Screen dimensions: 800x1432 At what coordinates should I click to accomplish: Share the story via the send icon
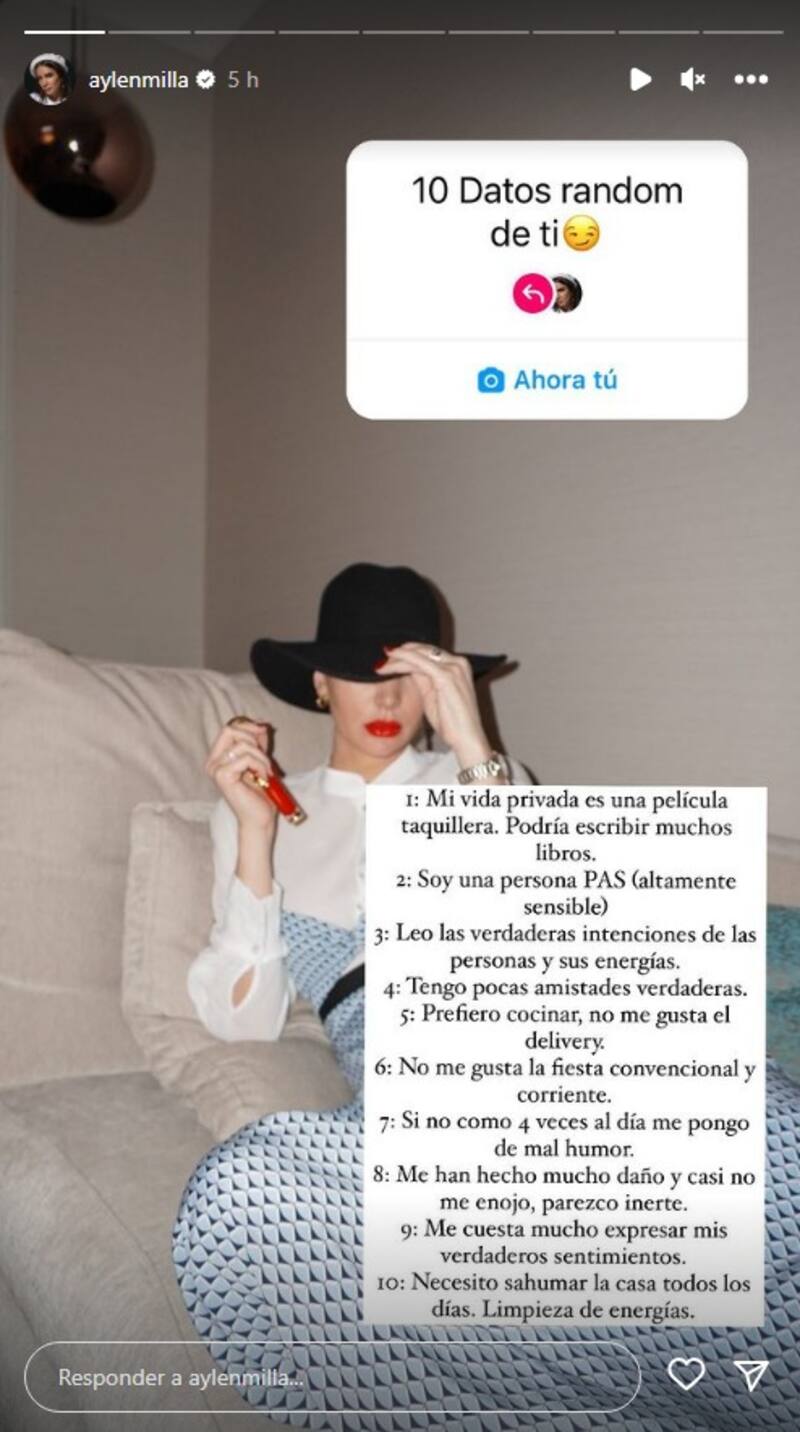[751, 1375]
